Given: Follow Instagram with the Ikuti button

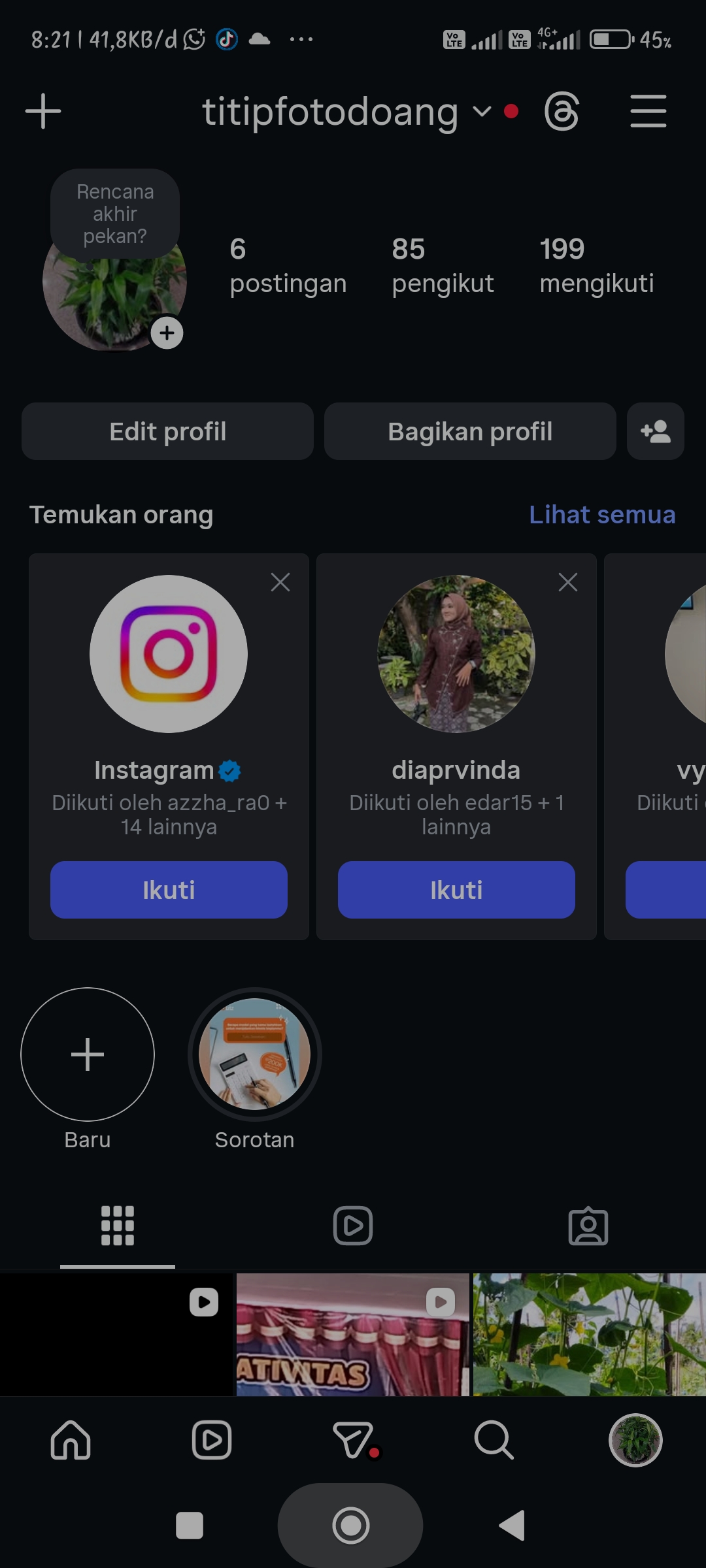Looking at the screenshot, I should 169,890.
